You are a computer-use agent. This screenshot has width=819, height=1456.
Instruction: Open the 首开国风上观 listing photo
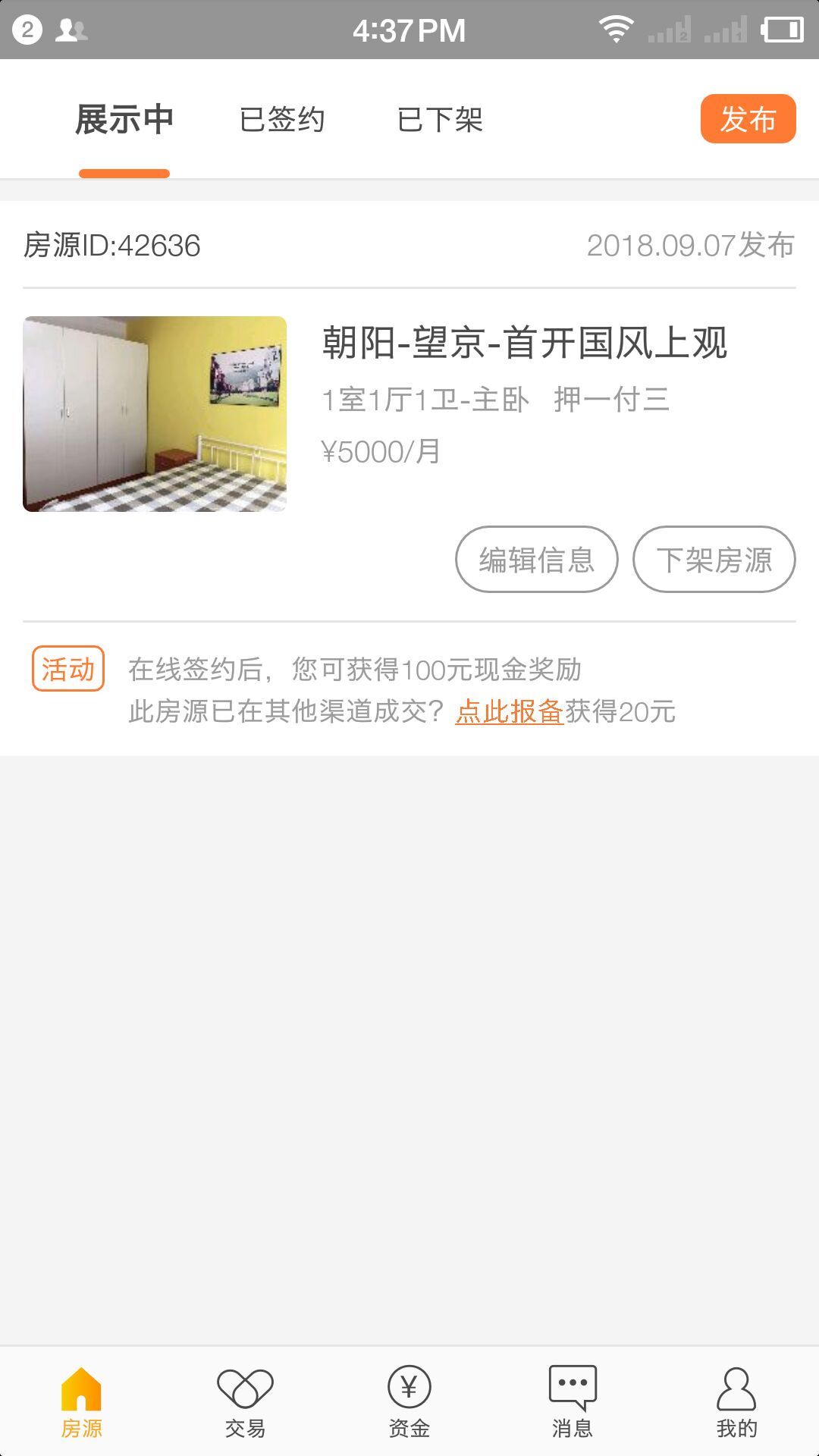point(155,414)
